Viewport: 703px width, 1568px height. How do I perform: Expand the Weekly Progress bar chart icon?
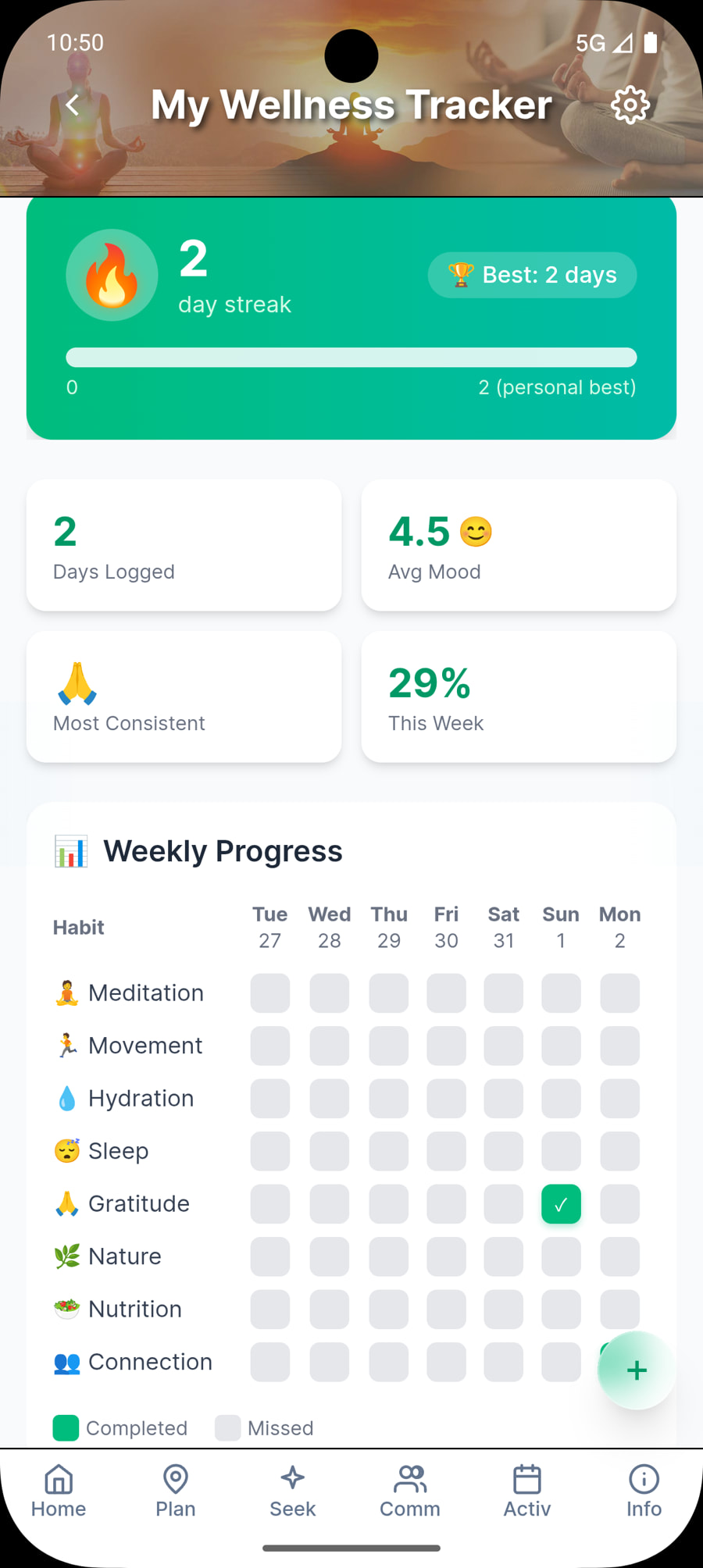71,851
